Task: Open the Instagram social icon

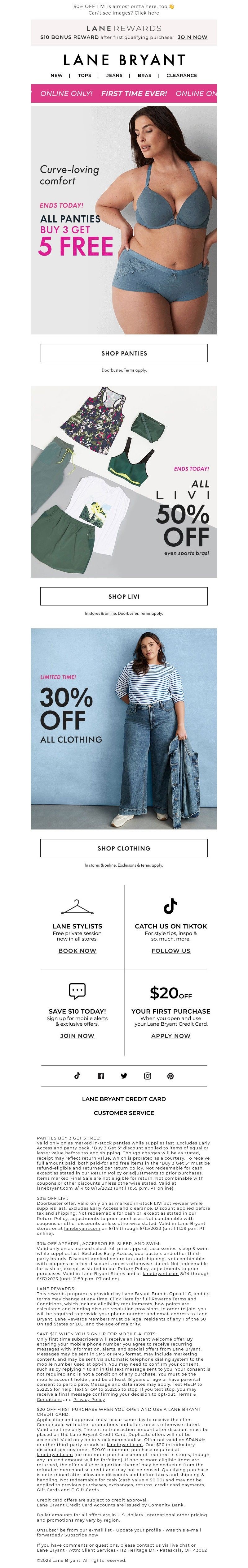Action: [148, 1075]
